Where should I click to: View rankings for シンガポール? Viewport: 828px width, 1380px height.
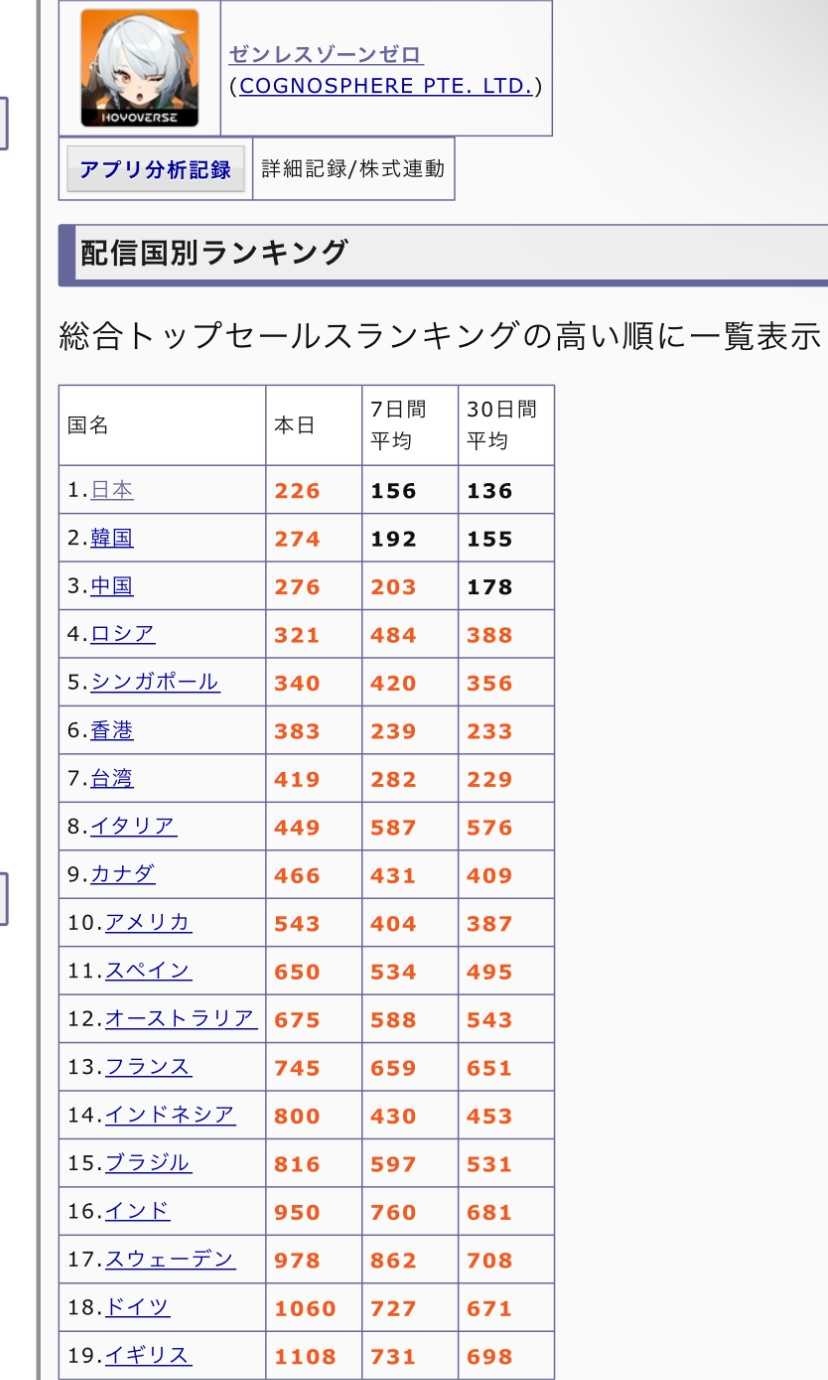coord(155,683)
